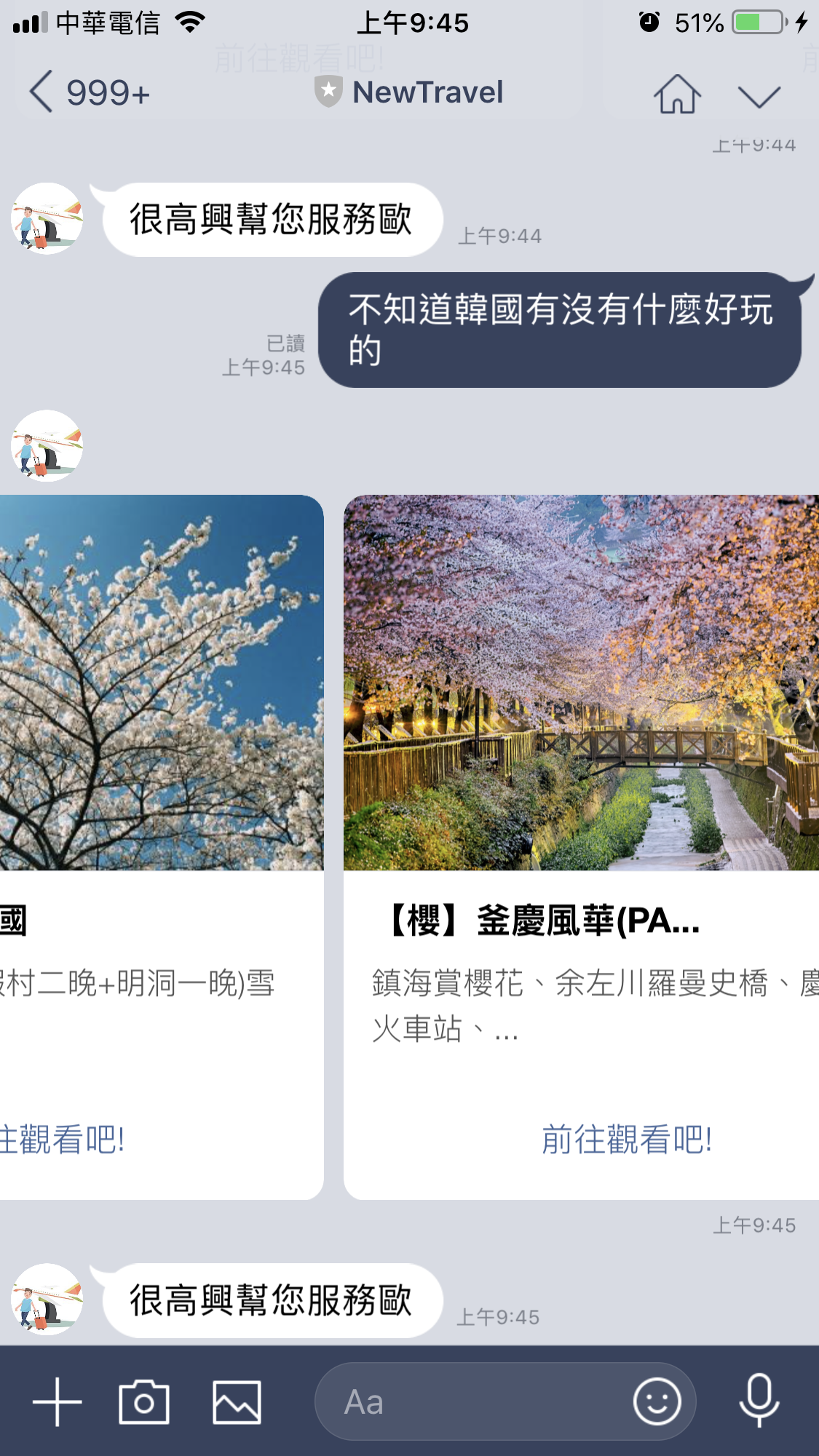
Task: Launch the camera from the chat bar
Action: [144, 1401]
